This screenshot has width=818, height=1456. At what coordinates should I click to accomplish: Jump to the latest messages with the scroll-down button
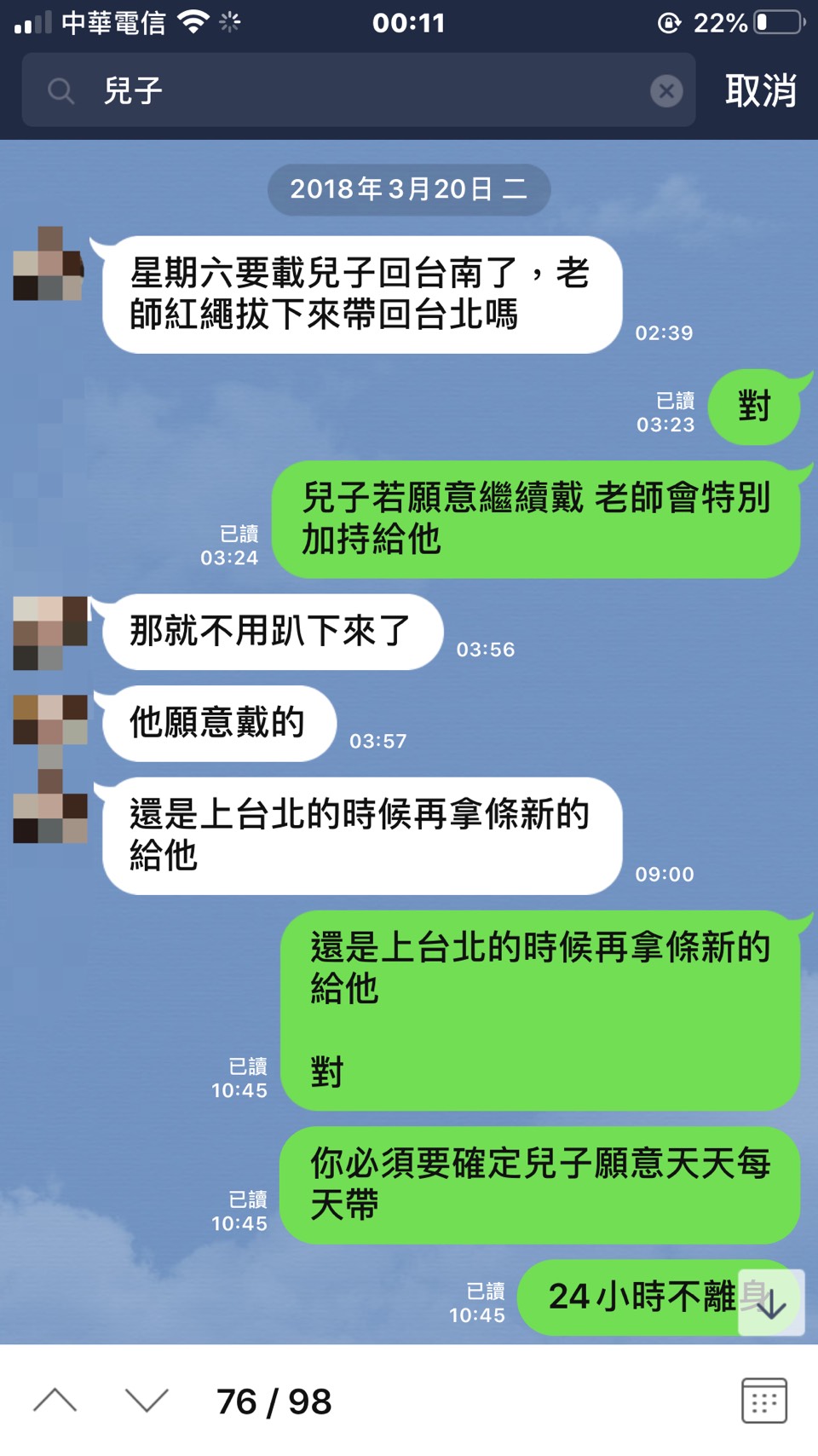[x=771, y=1303]
